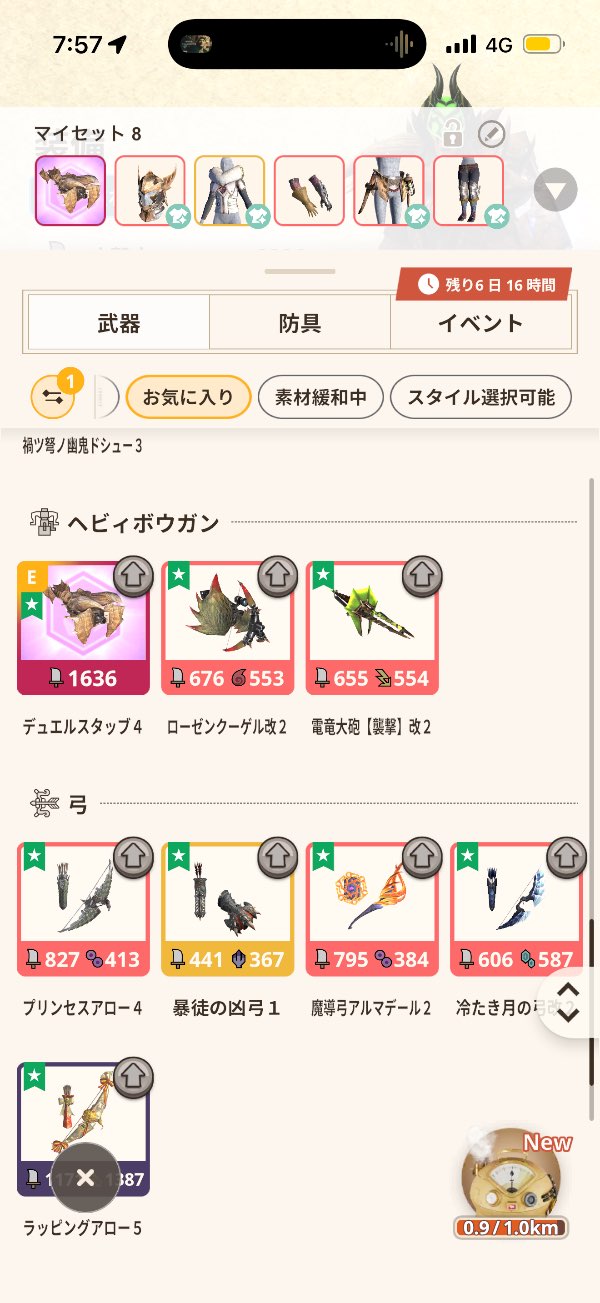Tap the equipped helmet slot in マイセット 8

(x=150, y=190)
